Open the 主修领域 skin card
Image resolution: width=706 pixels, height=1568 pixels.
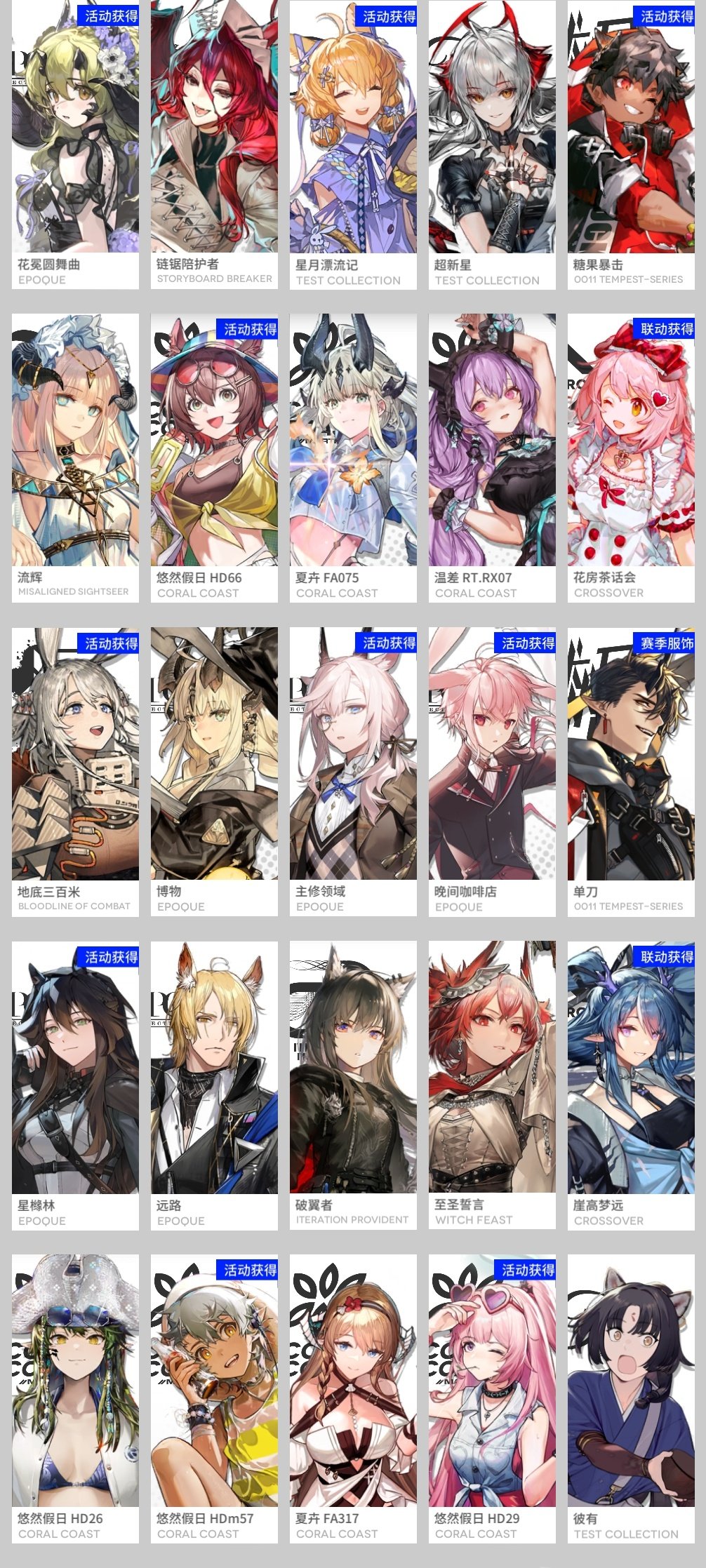353,770
